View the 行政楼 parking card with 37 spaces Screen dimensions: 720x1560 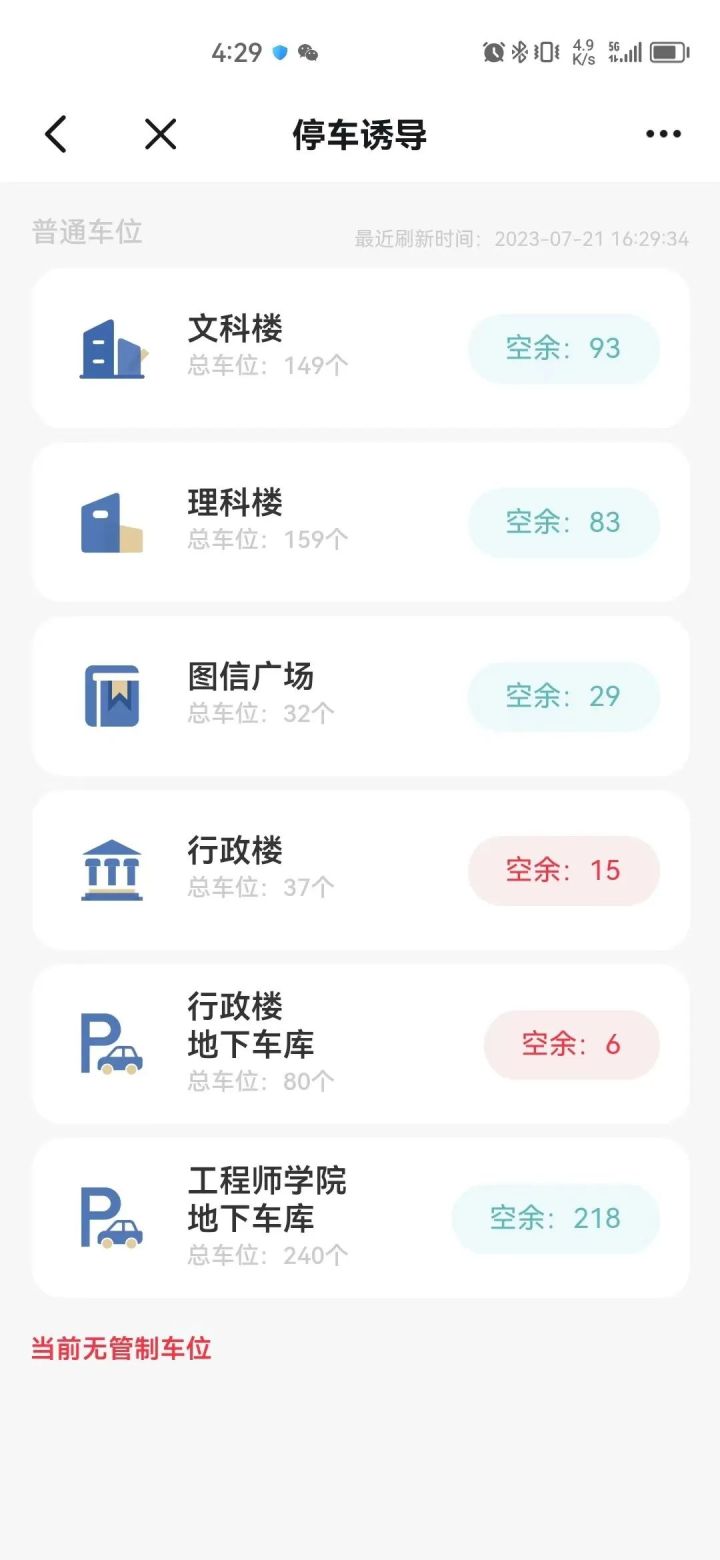tap(361, 870)
